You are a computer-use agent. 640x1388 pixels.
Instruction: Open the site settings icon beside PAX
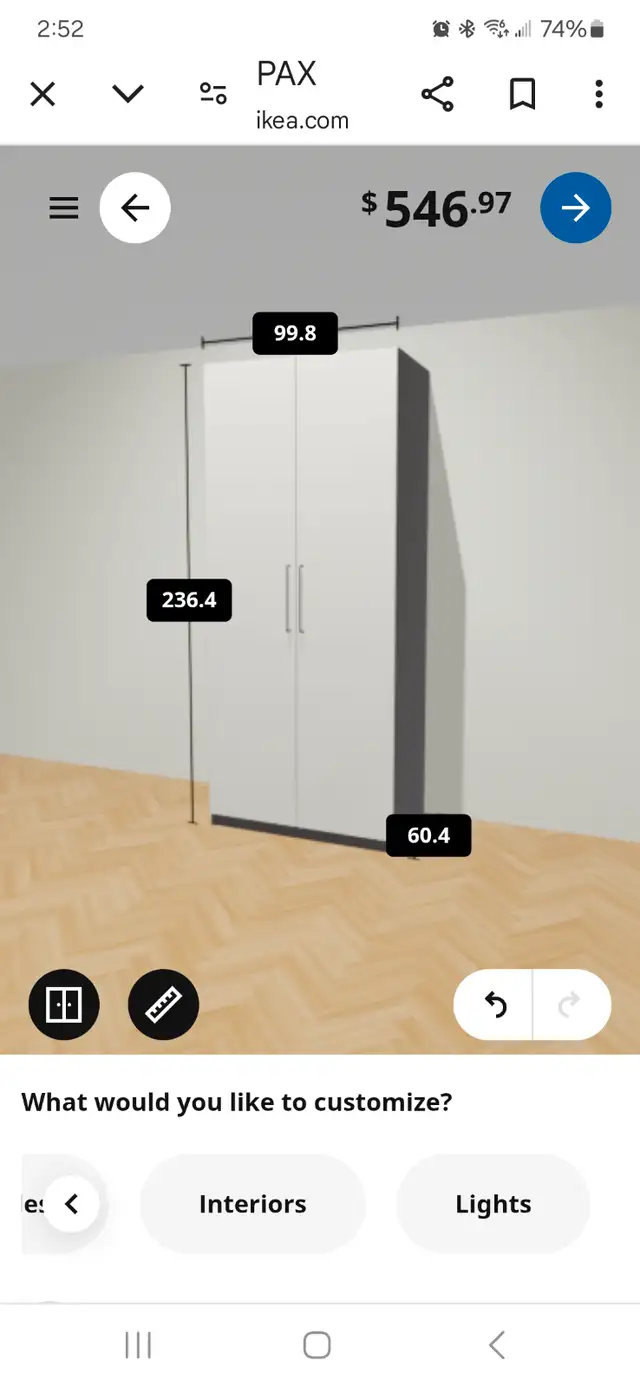(x=213, y=95)
